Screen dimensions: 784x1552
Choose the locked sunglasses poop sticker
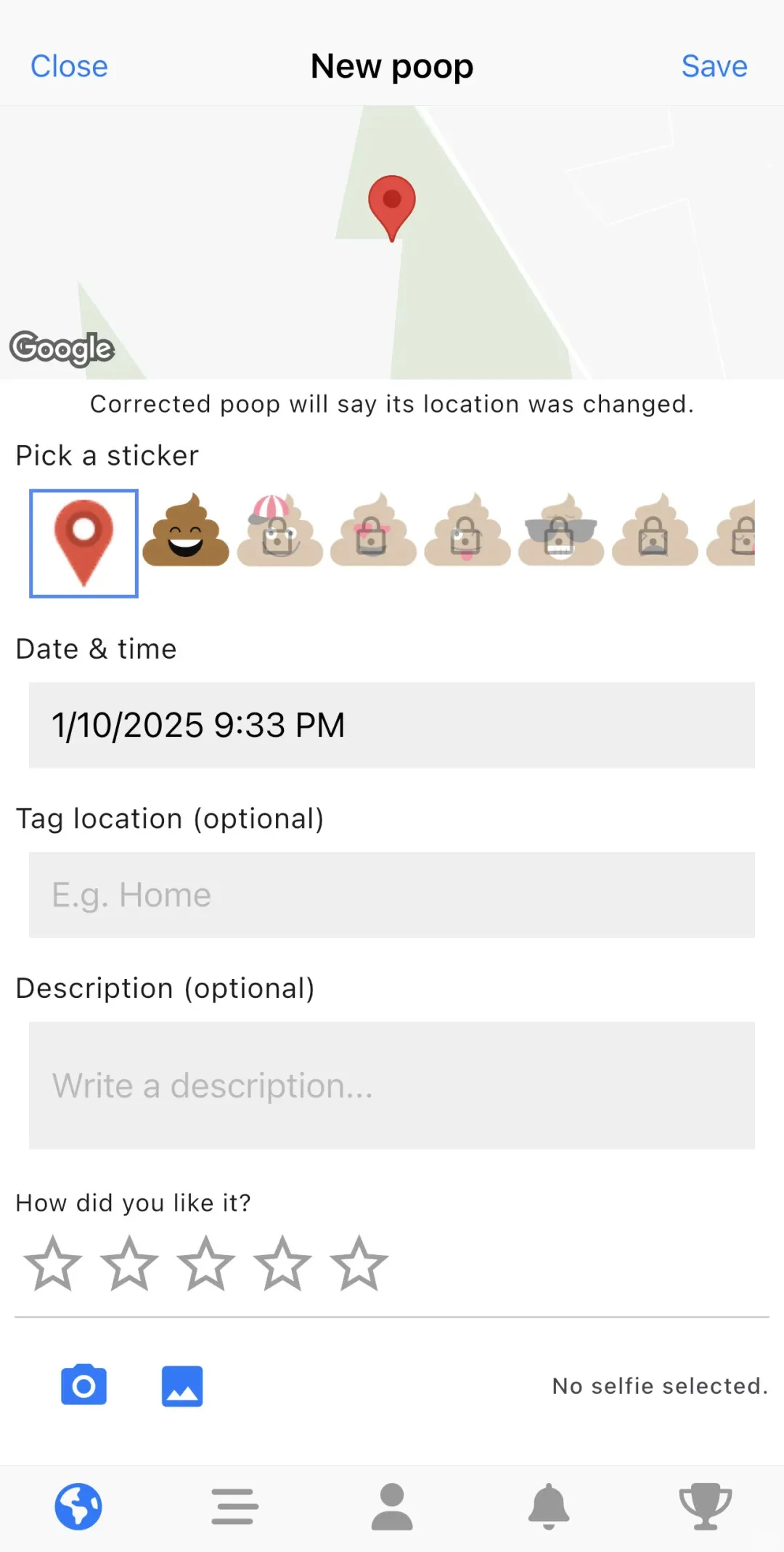(560, 531)
